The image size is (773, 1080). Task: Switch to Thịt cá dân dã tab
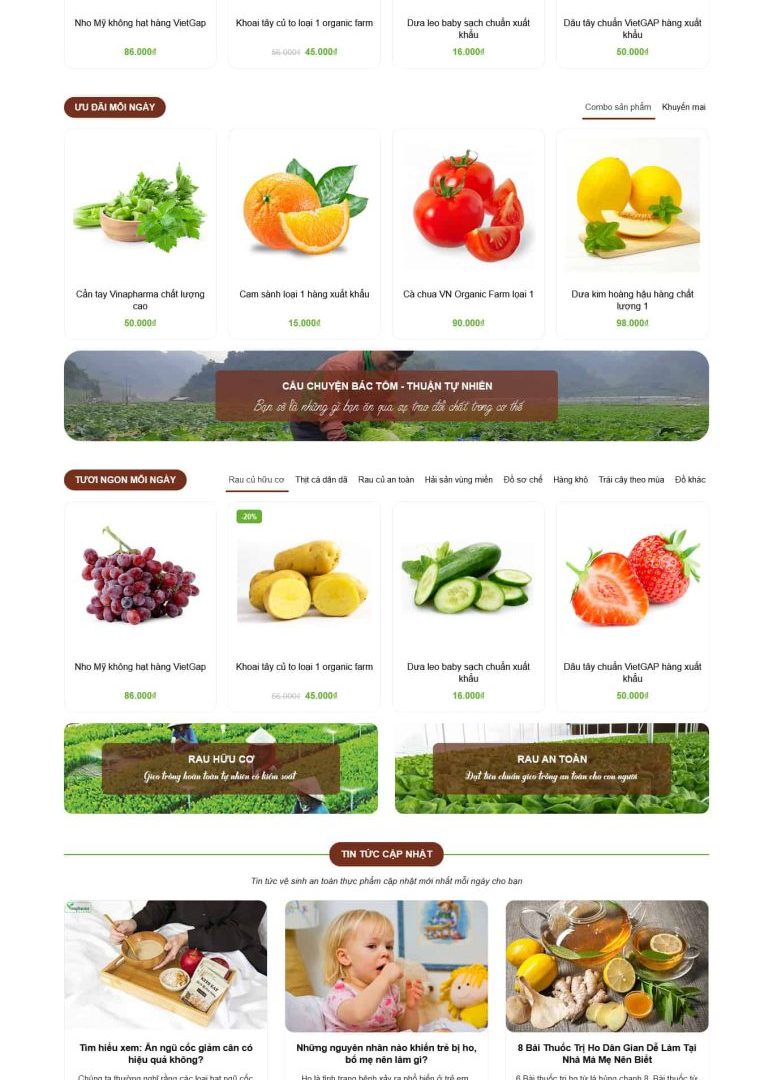pos(321,480)
